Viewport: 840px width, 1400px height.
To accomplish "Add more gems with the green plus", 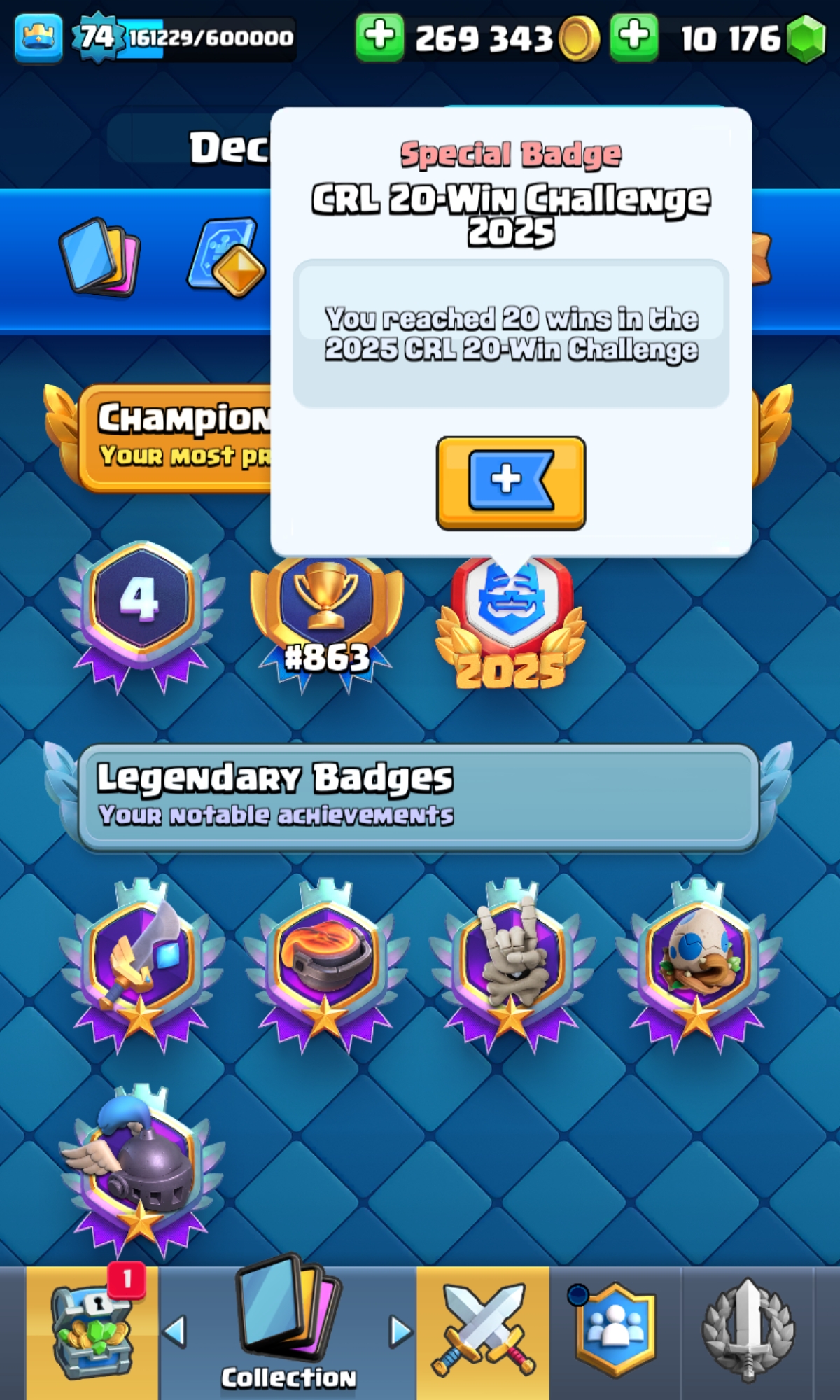I will click(x=633, y=37).
